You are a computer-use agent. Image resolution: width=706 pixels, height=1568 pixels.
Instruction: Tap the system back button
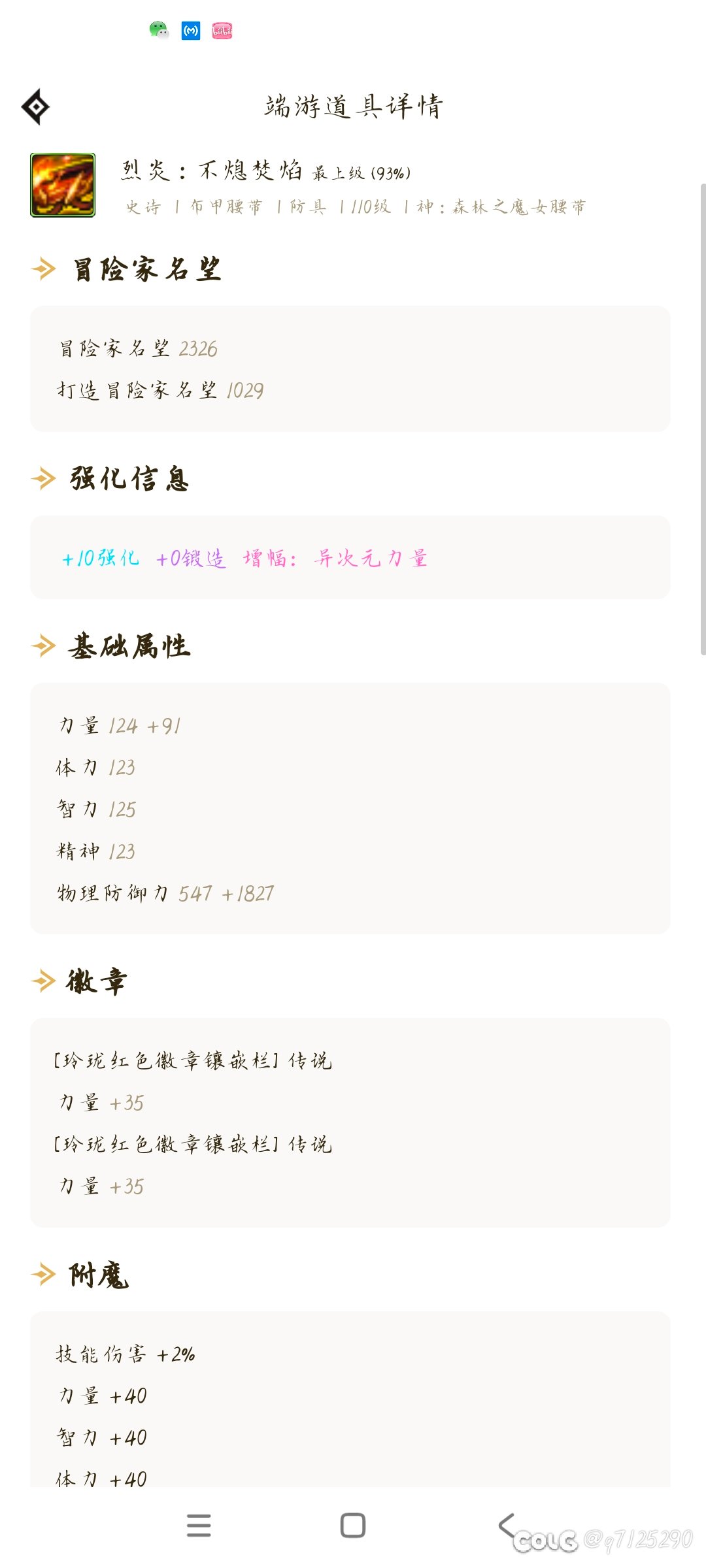pyautogui.click(x=507, y=1526)
